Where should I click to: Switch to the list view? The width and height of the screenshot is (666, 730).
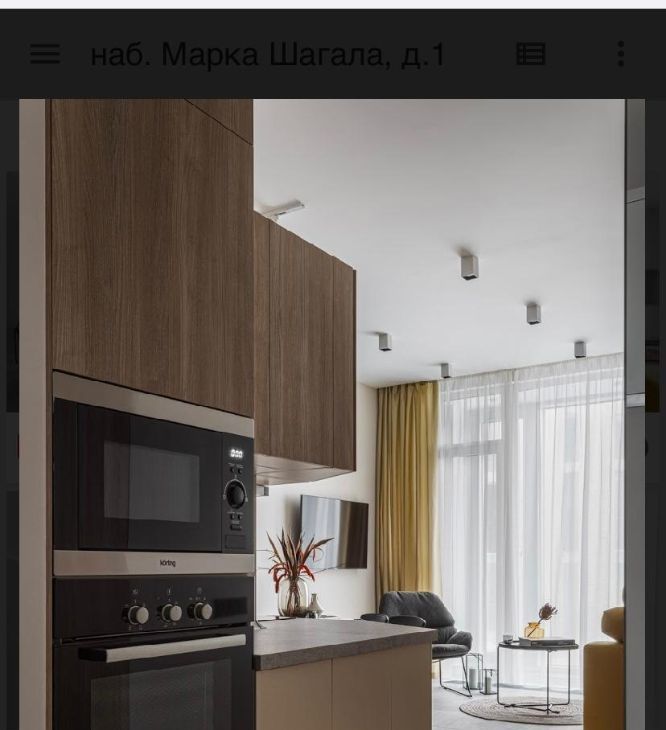point(531,54)
